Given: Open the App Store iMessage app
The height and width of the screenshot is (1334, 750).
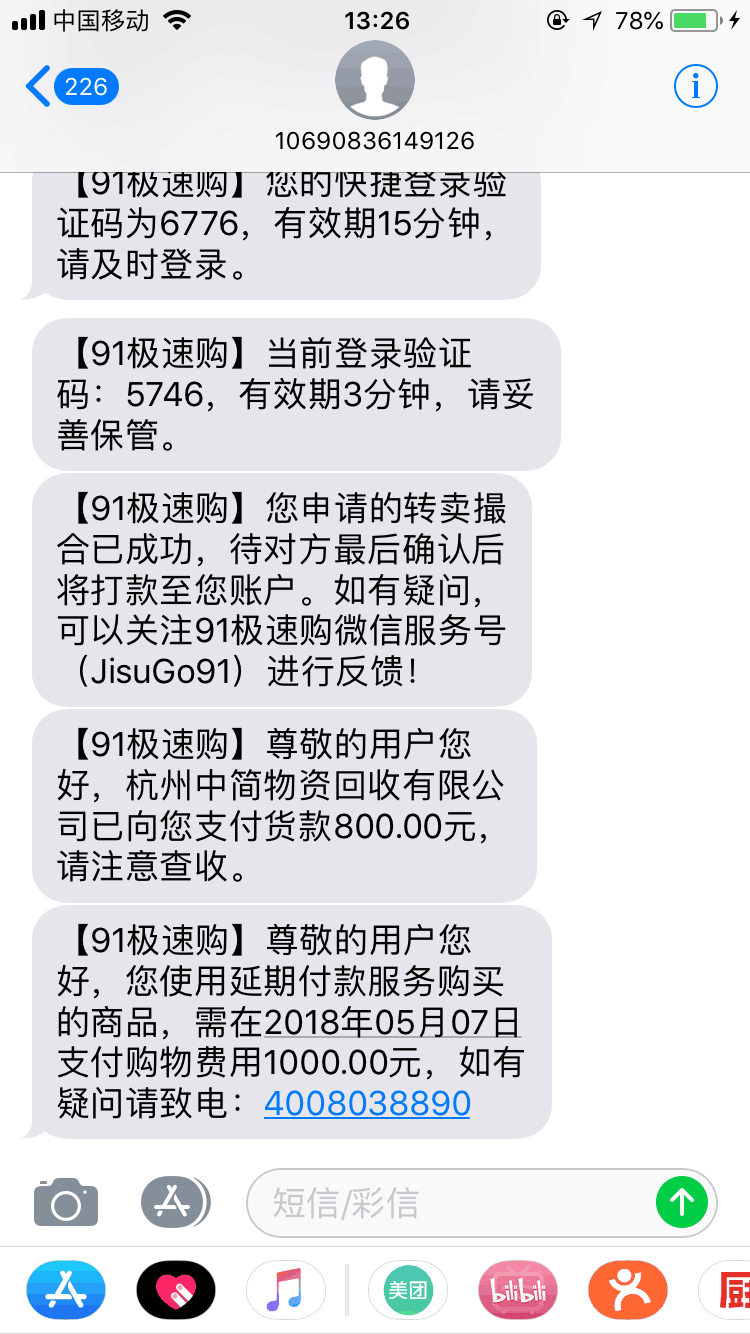Looking at the screenshot, I should pyautogui.click(x=66, y=1289).
